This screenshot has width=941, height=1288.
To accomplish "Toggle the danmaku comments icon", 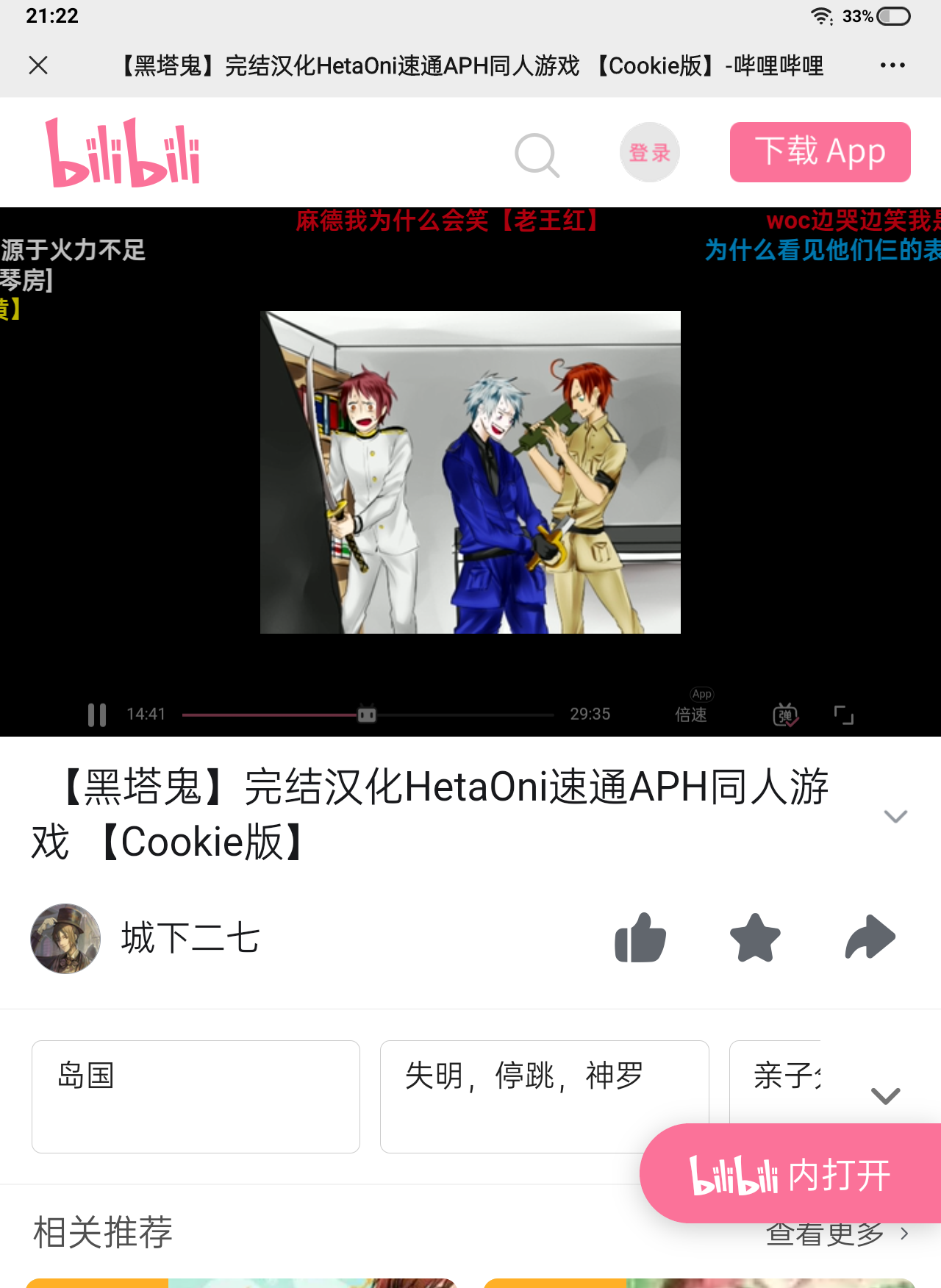I will click(x=785, y=715).
